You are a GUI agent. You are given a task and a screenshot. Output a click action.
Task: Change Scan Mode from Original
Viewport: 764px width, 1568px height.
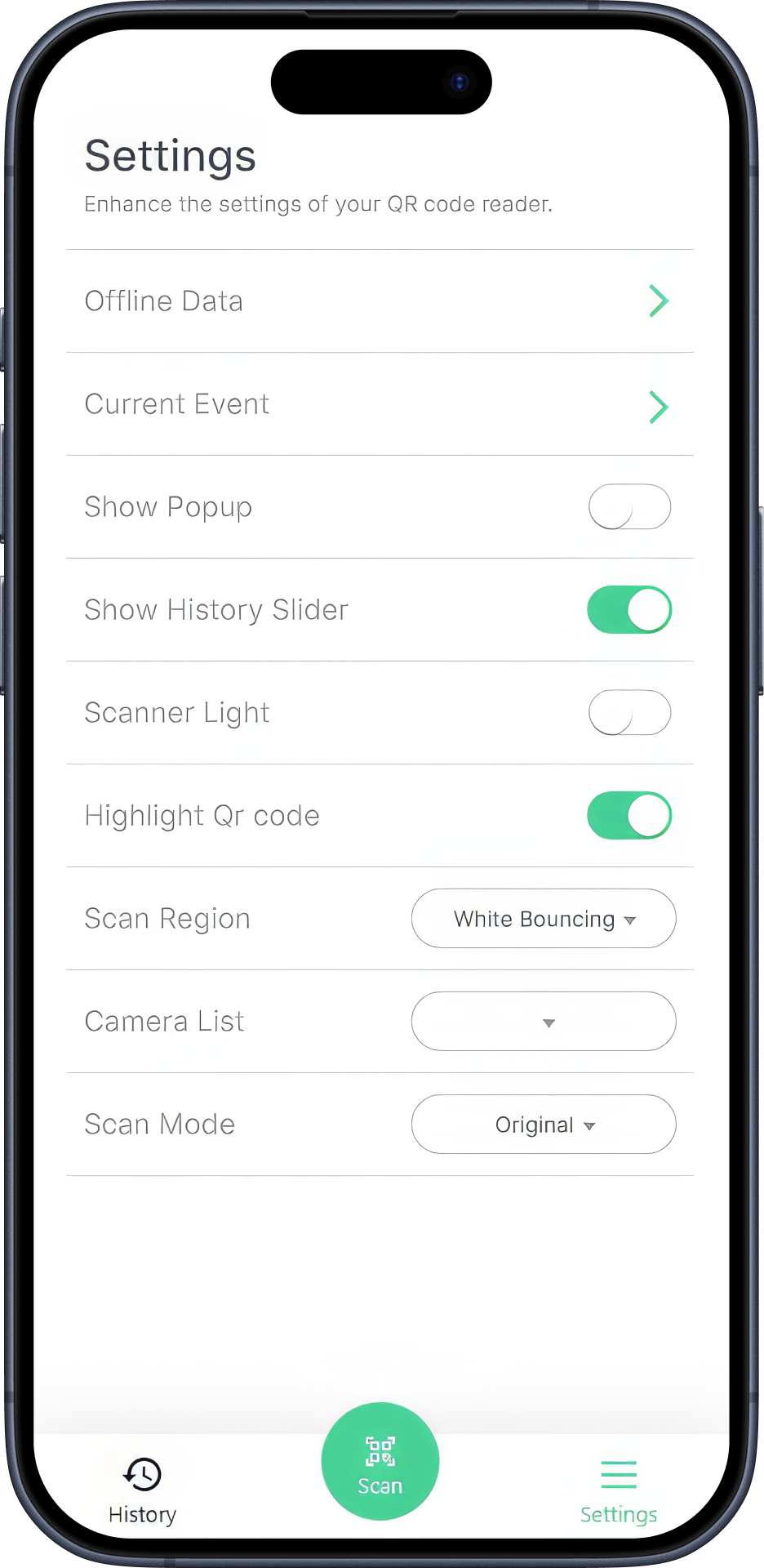(x=544, y=1125)
